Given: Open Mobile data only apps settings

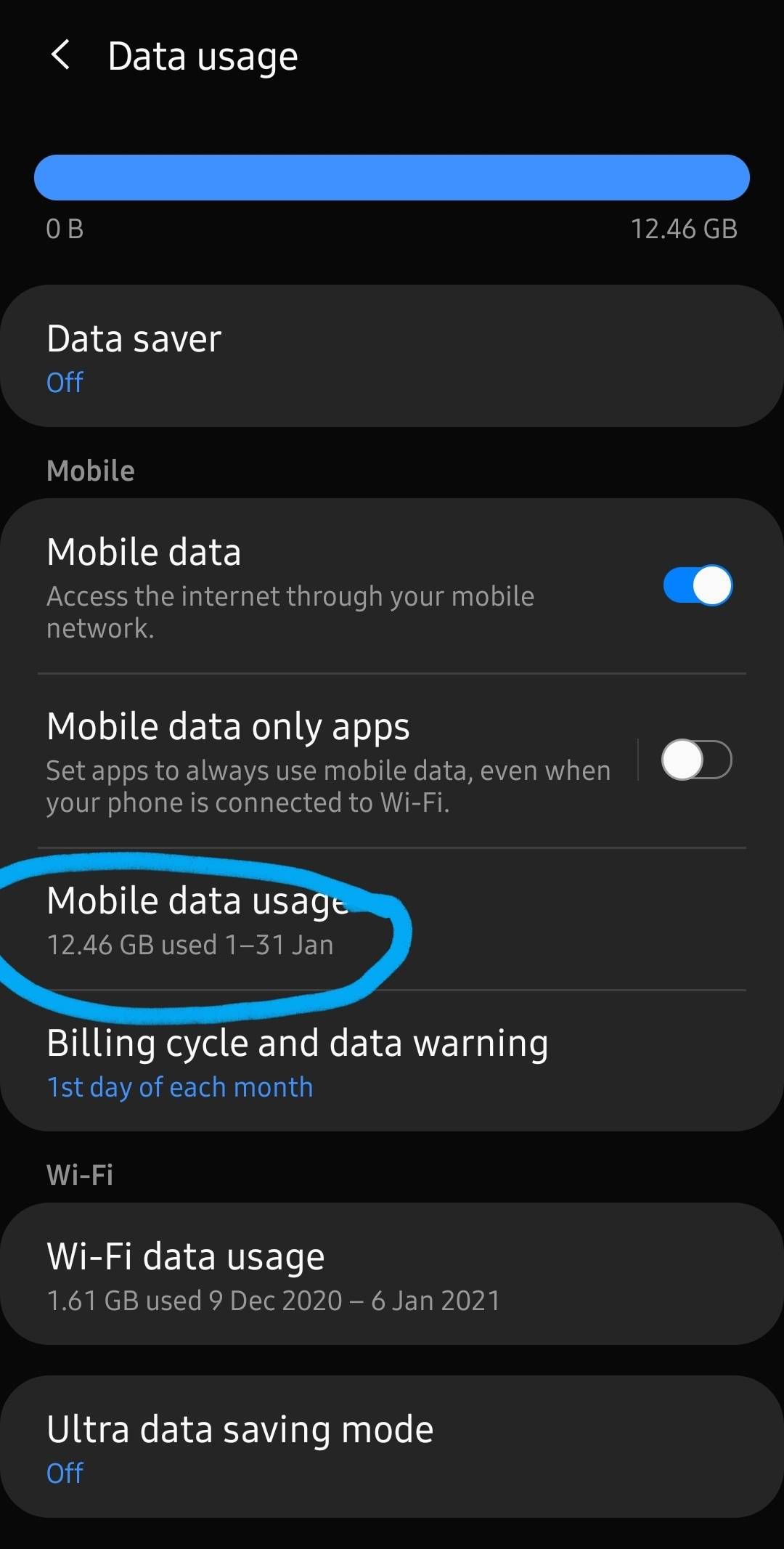Looking at the screenshot, I should click(327, 760).
